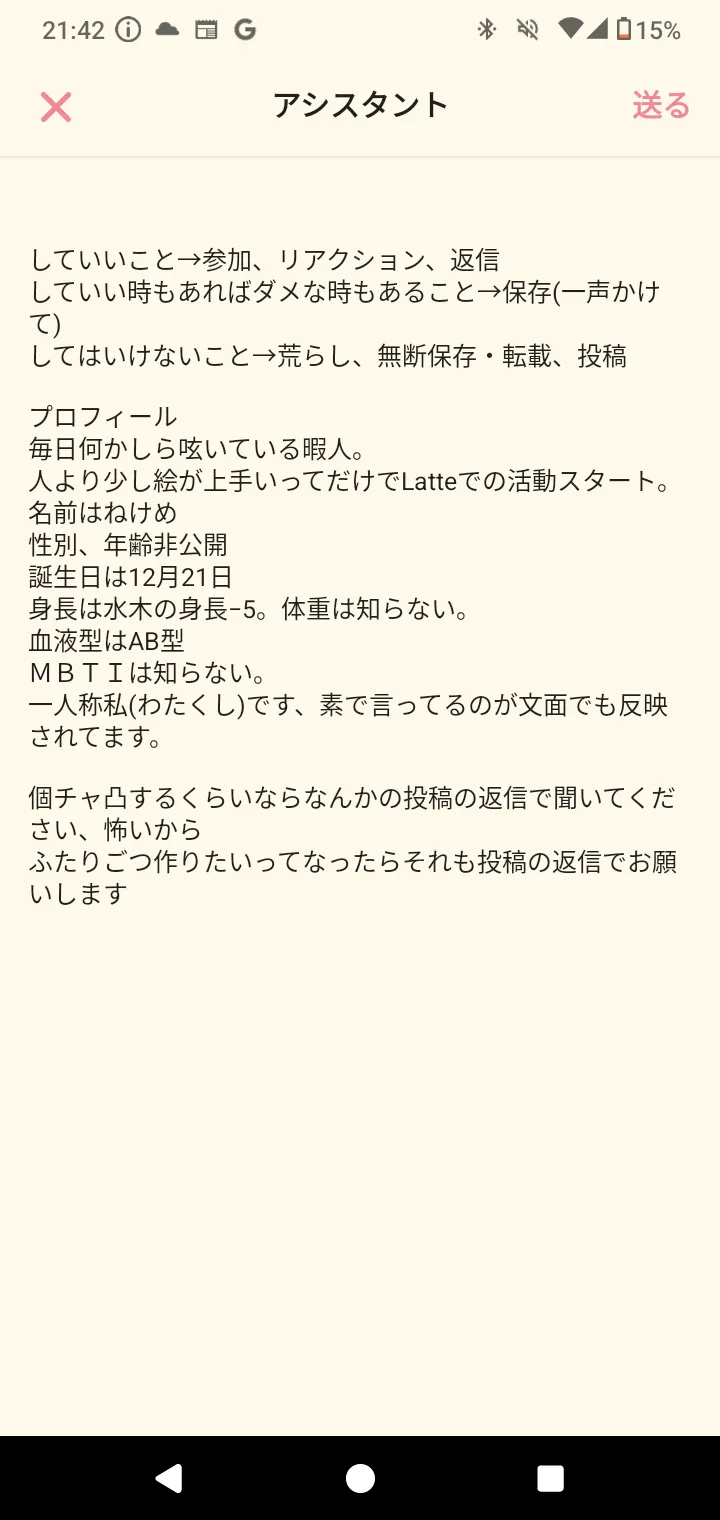Tap 送る to send the text
Viewport: 720px width, 1520px height.
(x=661, y=105)
